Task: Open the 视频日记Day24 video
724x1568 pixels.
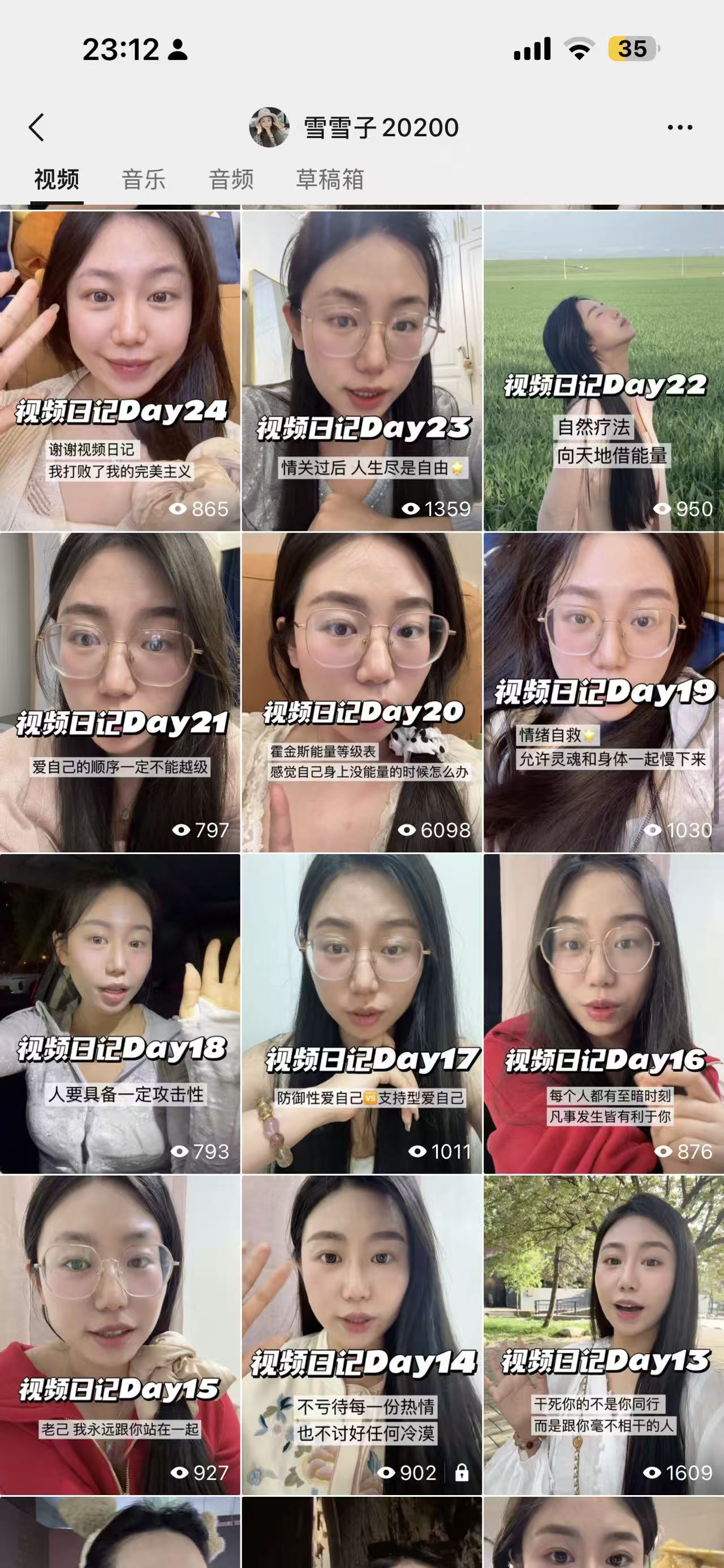Action: pos(120,371)
